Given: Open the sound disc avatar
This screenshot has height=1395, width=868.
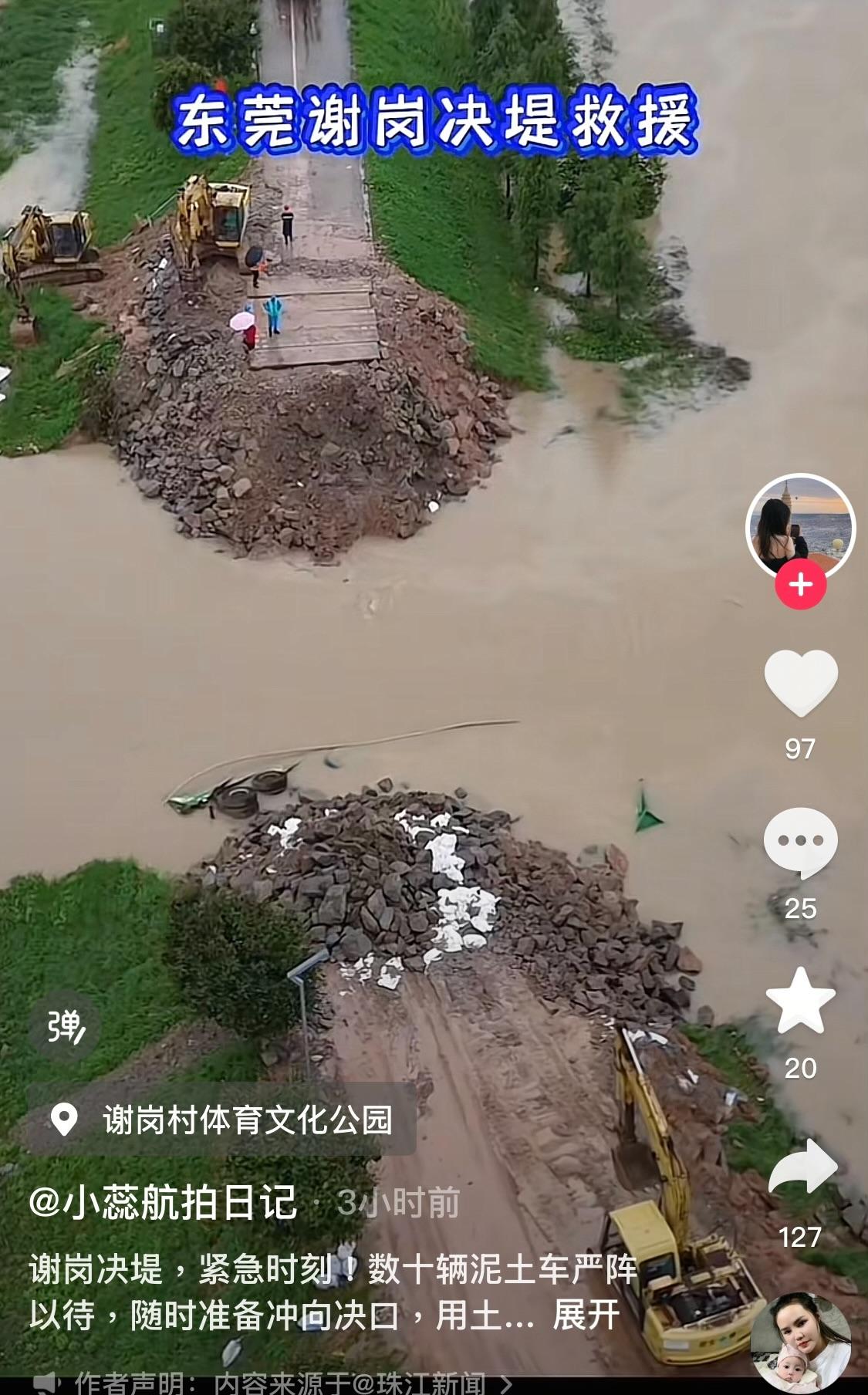Looking at the screenshot, I should [801, 1343].
